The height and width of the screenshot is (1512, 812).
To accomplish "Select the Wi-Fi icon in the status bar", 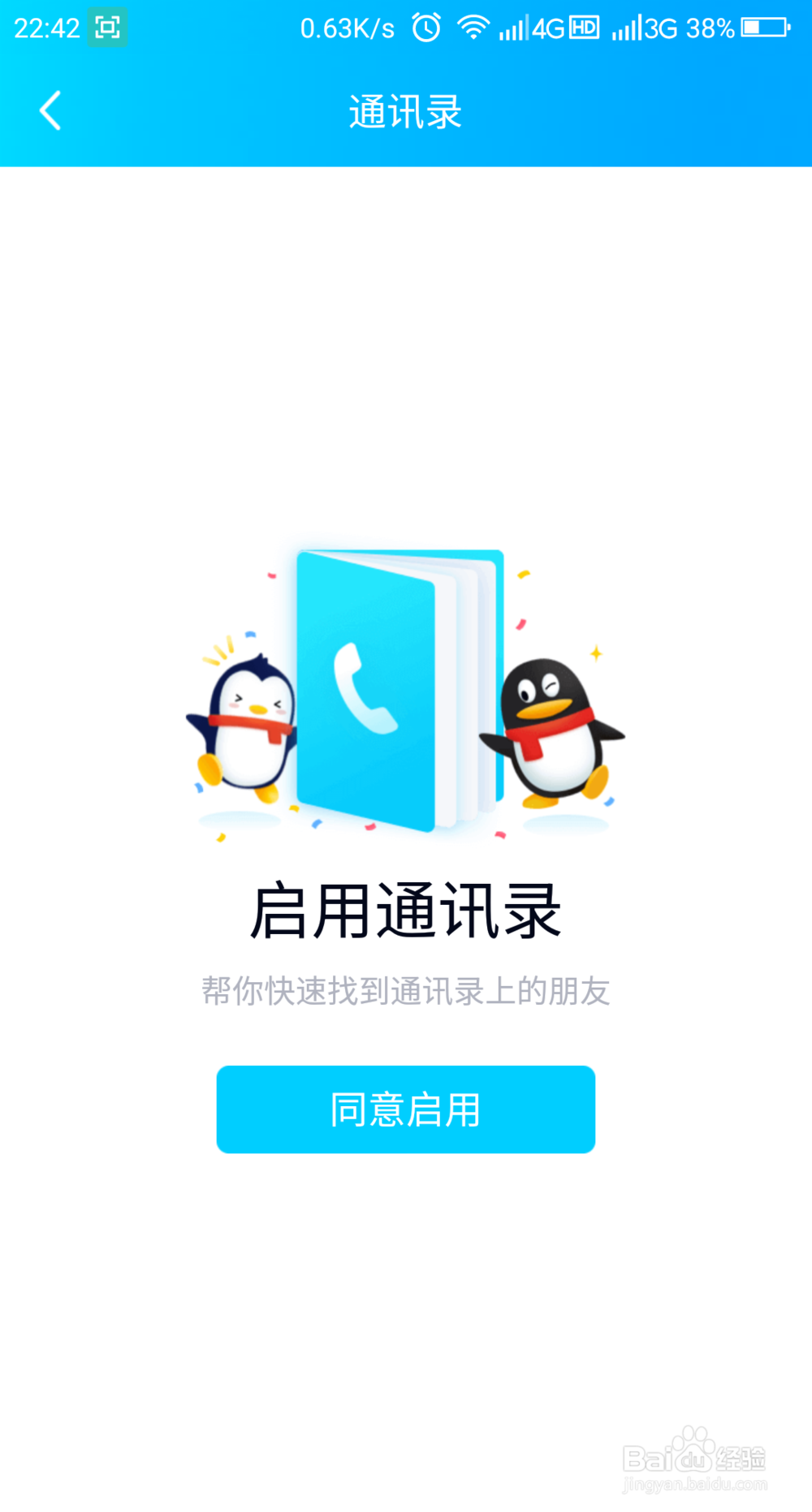I will 473,27.
